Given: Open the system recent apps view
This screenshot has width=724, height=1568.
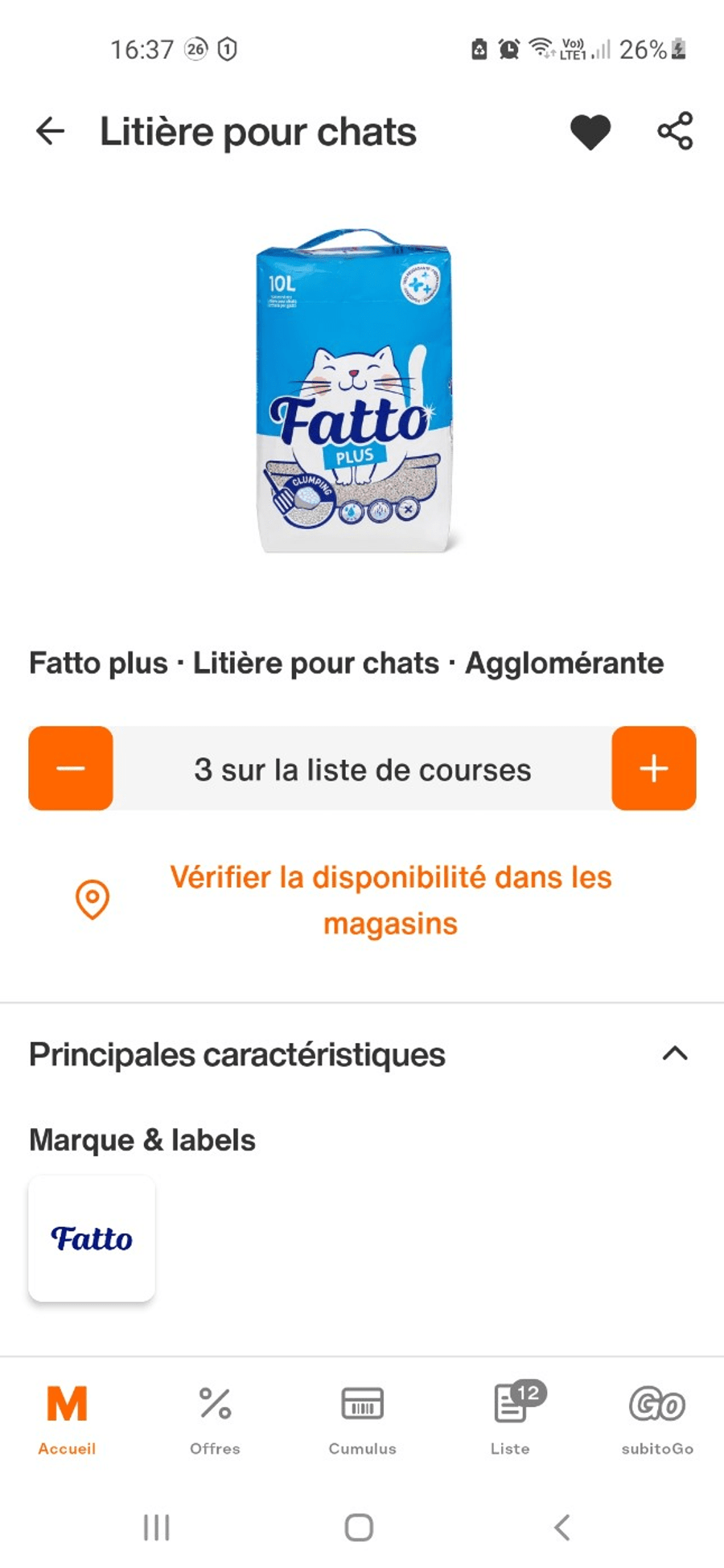Looking at the screenshot, I should 157,1527.
